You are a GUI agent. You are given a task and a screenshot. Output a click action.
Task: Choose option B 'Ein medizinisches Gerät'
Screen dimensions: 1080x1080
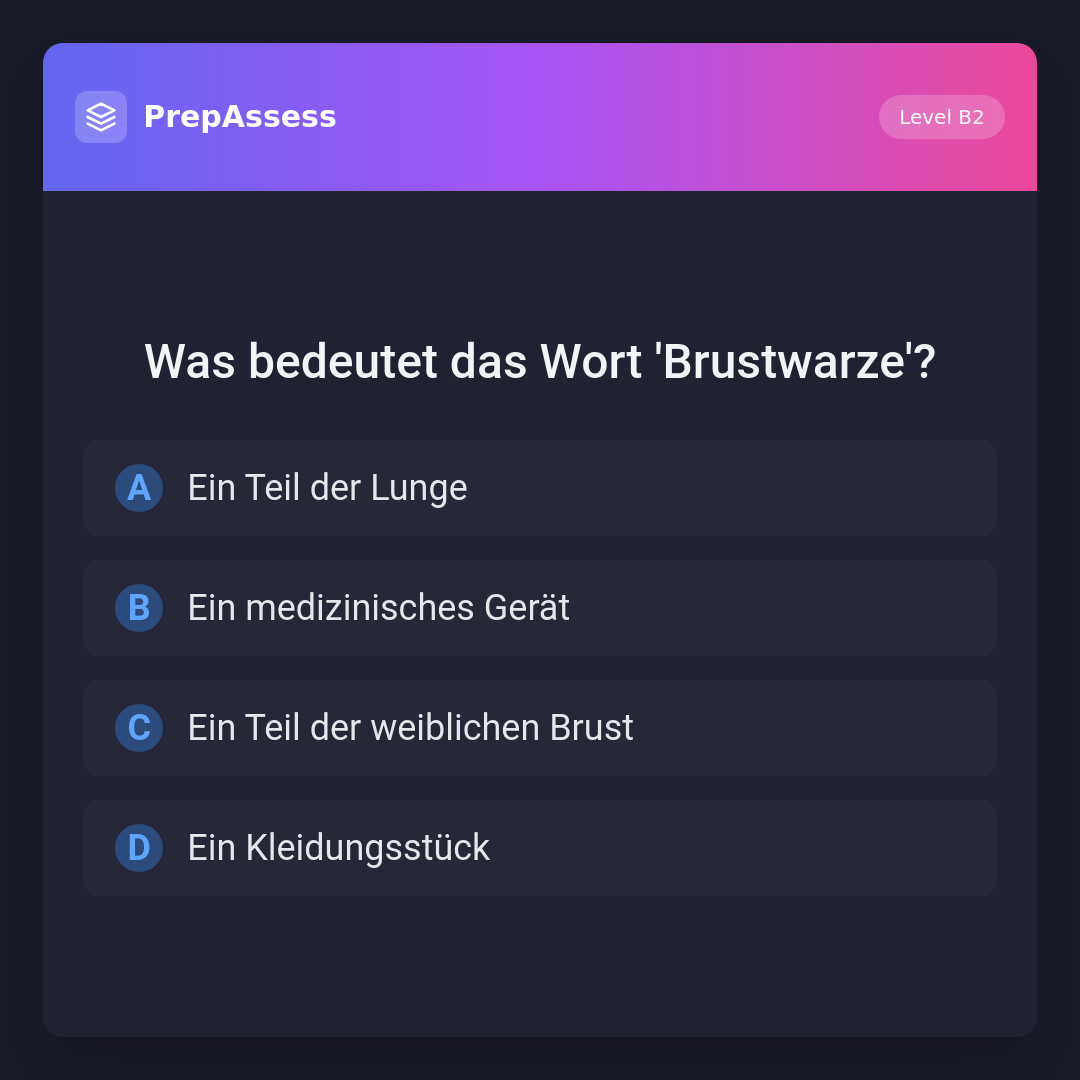(540, 608)
